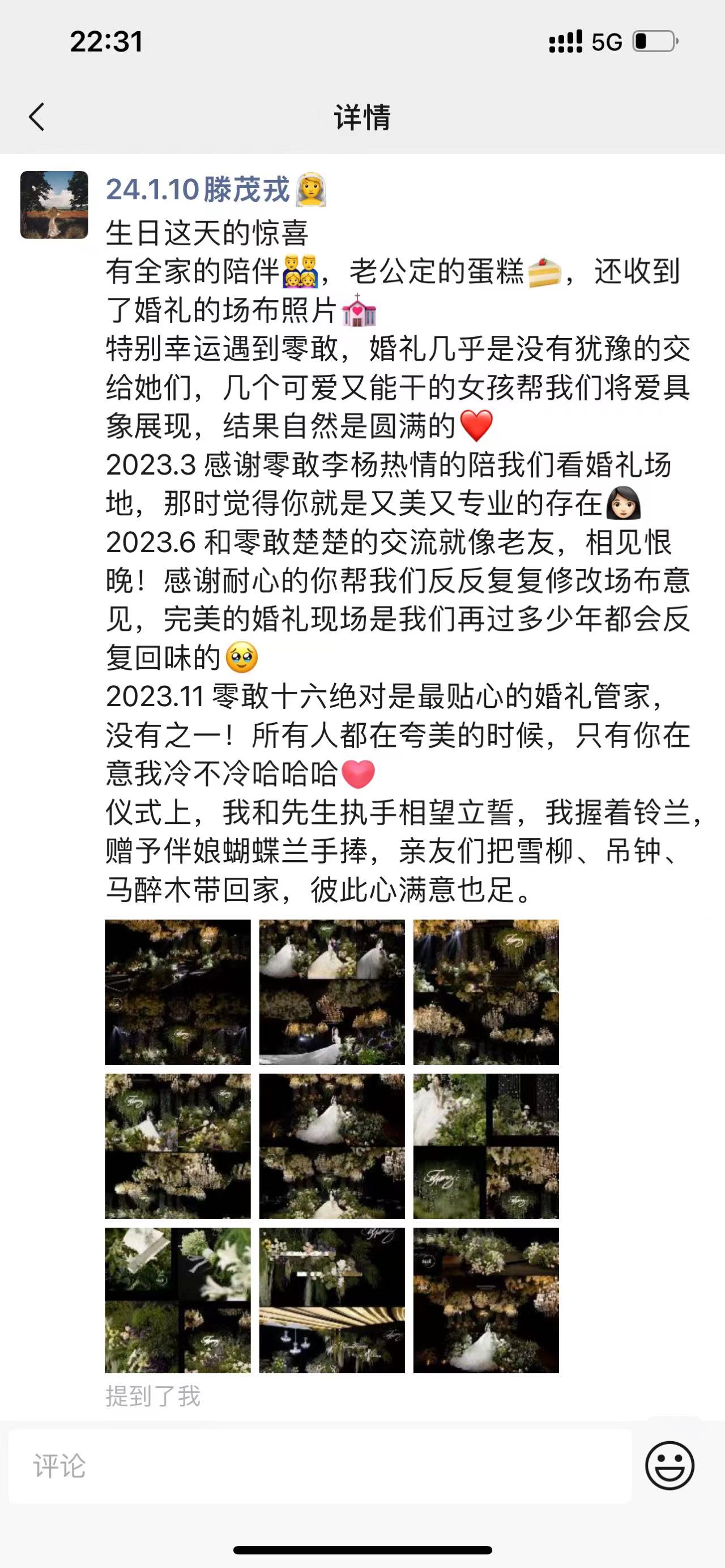Open the first photo of the bottom row

point(178,1300)
